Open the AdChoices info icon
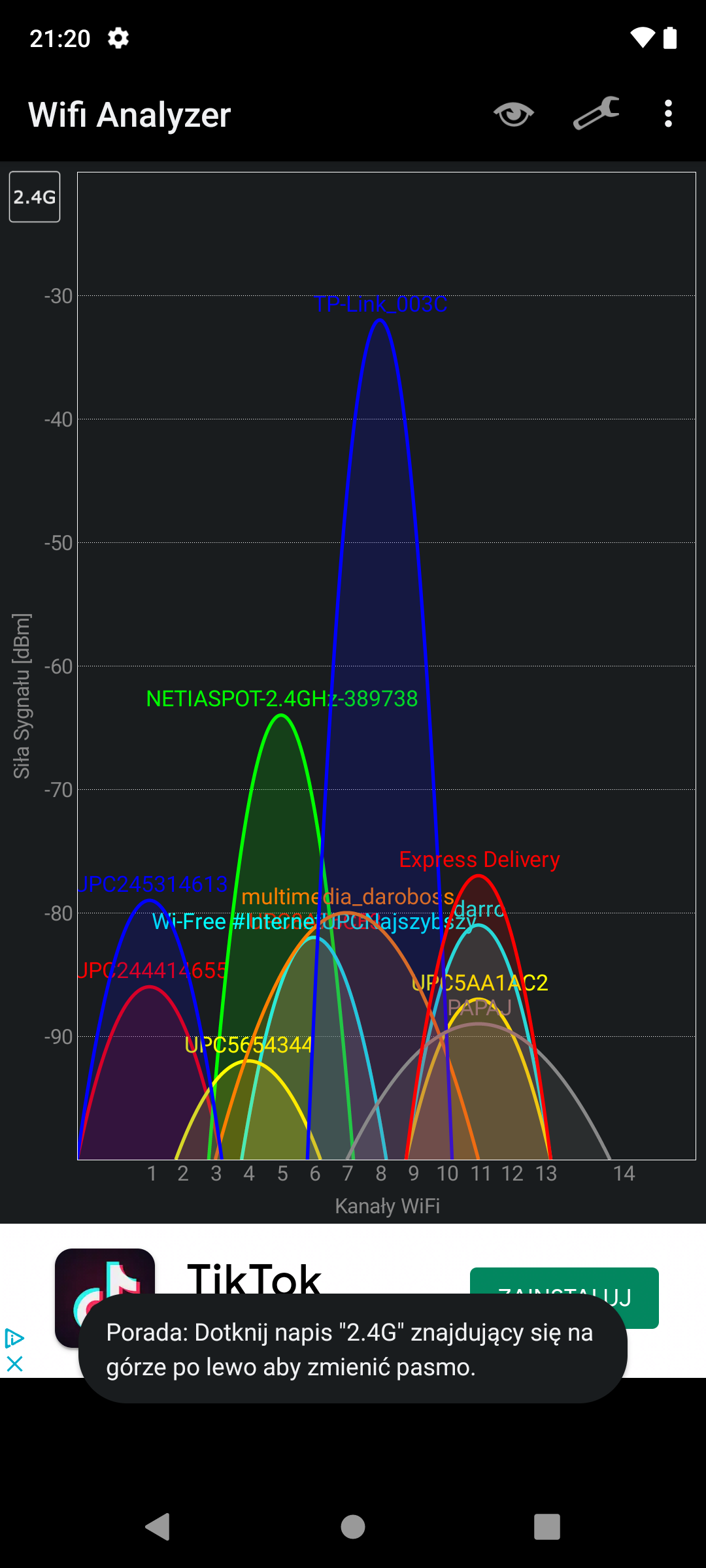 coord(14,1339)
